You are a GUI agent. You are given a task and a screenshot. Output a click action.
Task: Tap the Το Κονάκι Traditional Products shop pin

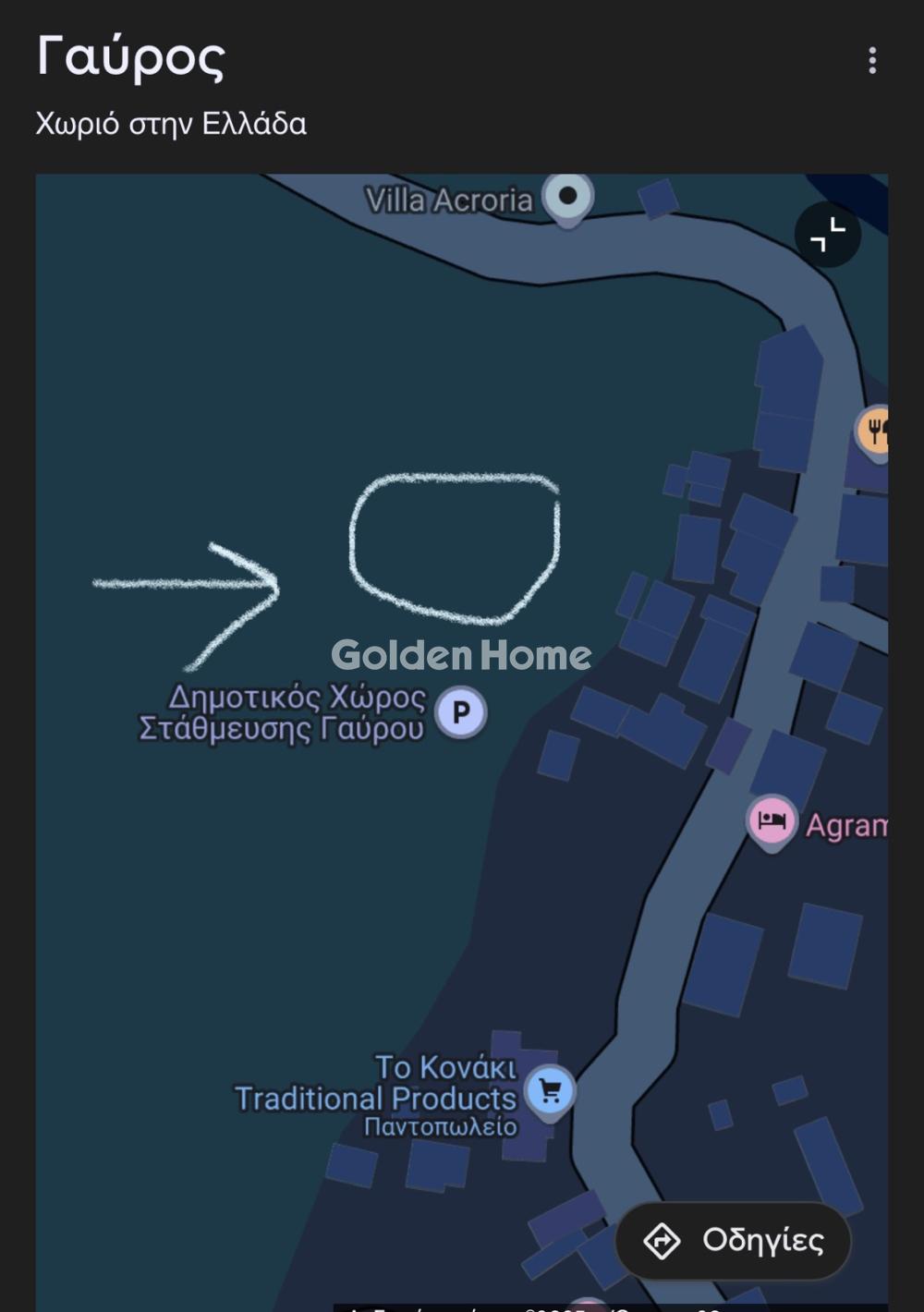pyautogui.click(x=551, y=1091)
